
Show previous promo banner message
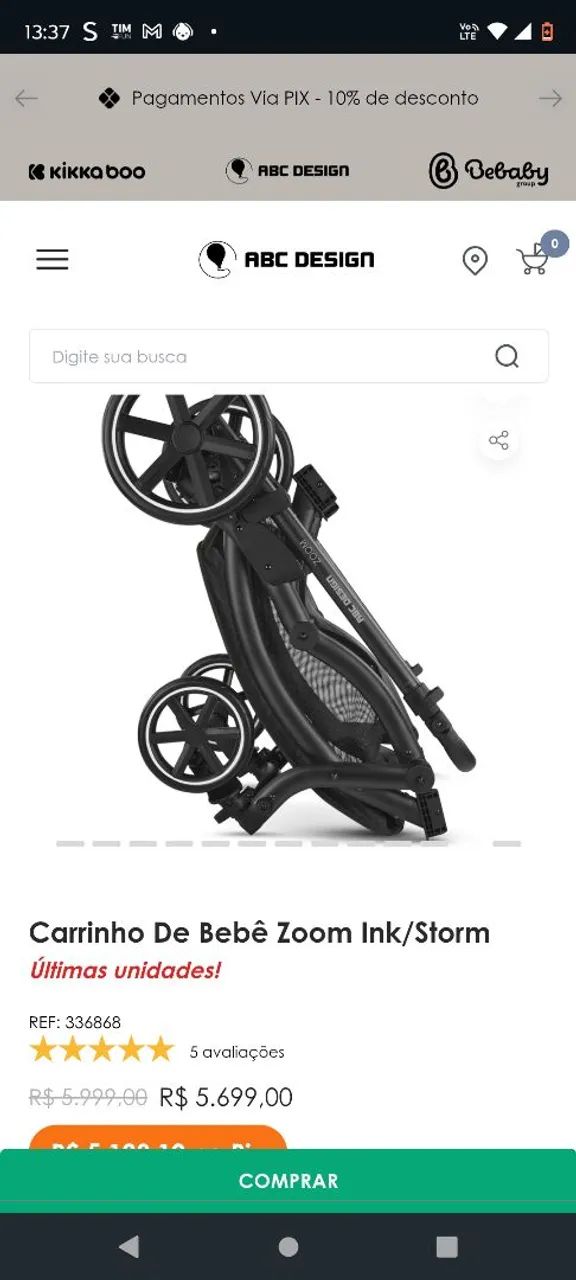pos(26,98)
